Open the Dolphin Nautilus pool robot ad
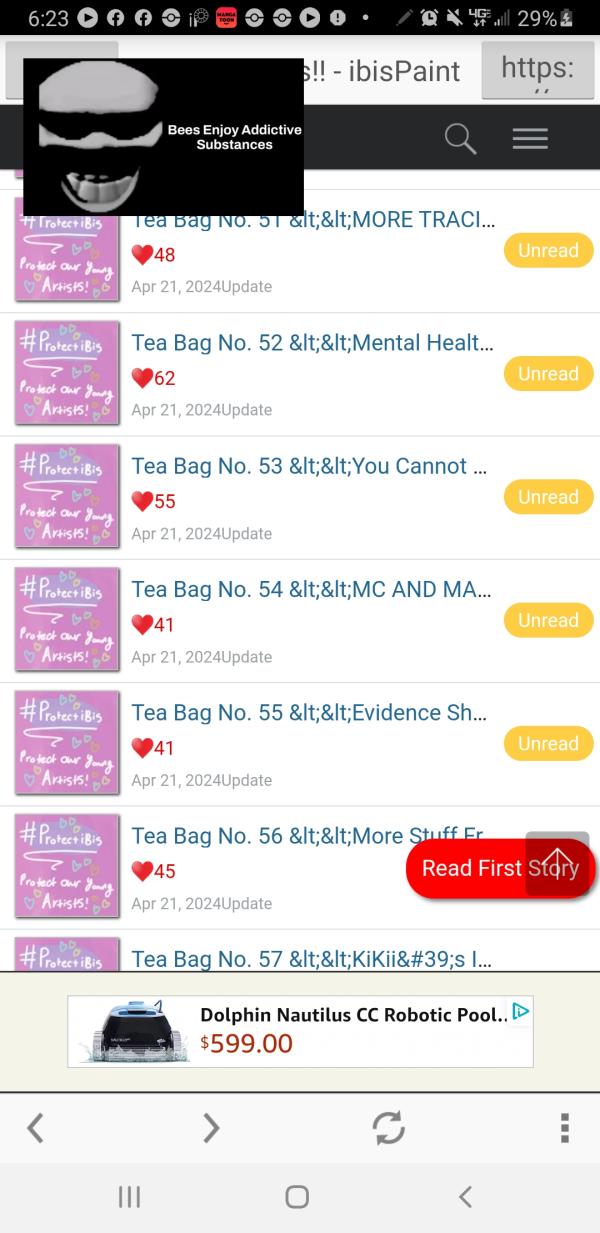Image resolution: width=600 pixels, height=1233 pixels. tap(300, 1031)
